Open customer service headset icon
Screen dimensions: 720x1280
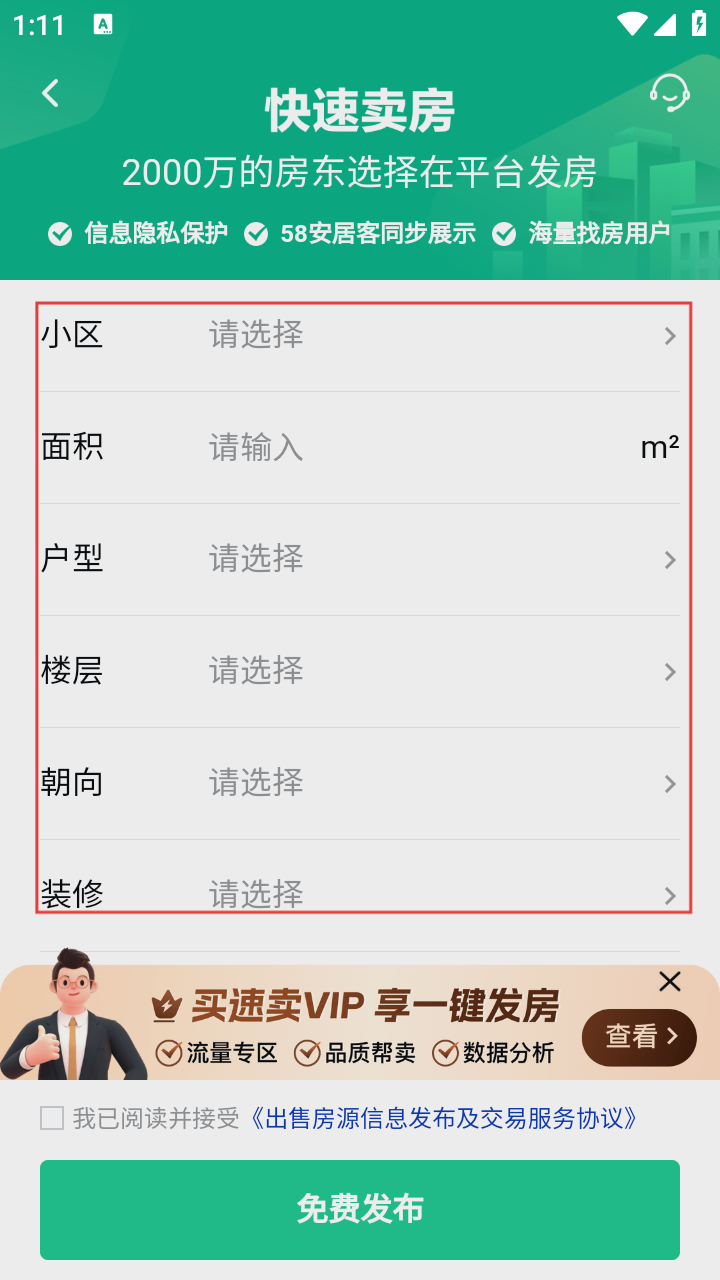point(669,93)
